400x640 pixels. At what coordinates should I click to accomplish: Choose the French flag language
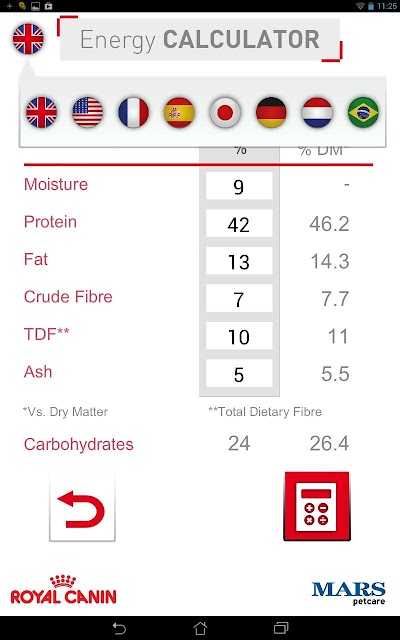click(133, 112)
